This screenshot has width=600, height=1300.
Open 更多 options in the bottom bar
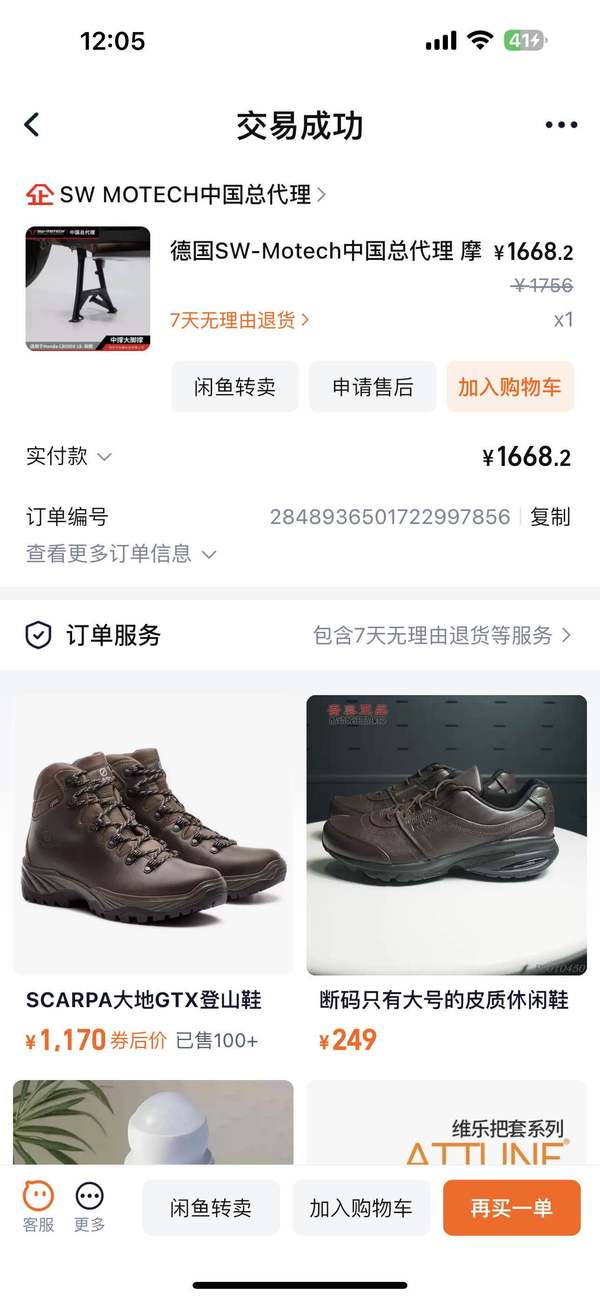pos(89,1206)
